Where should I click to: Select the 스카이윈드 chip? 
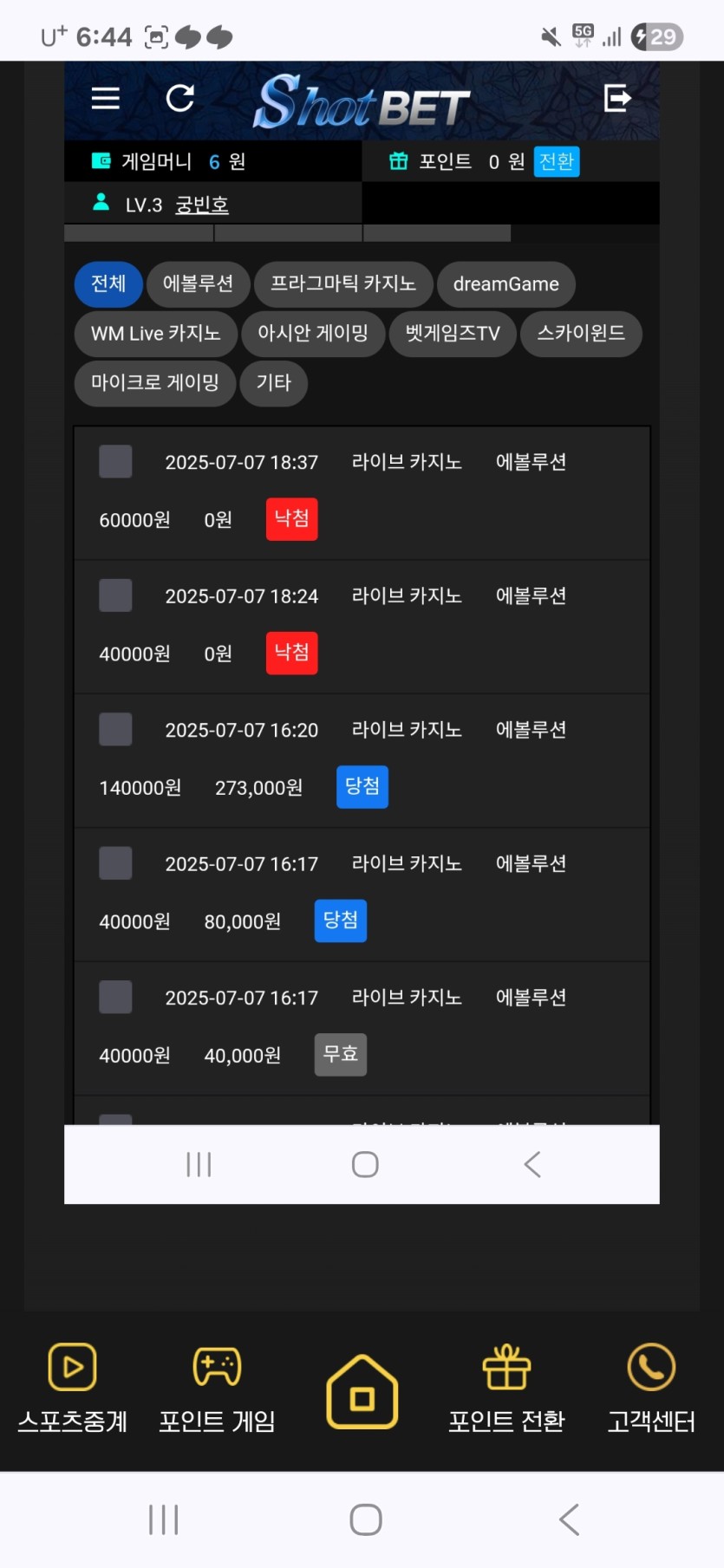[x=581, y=334]
